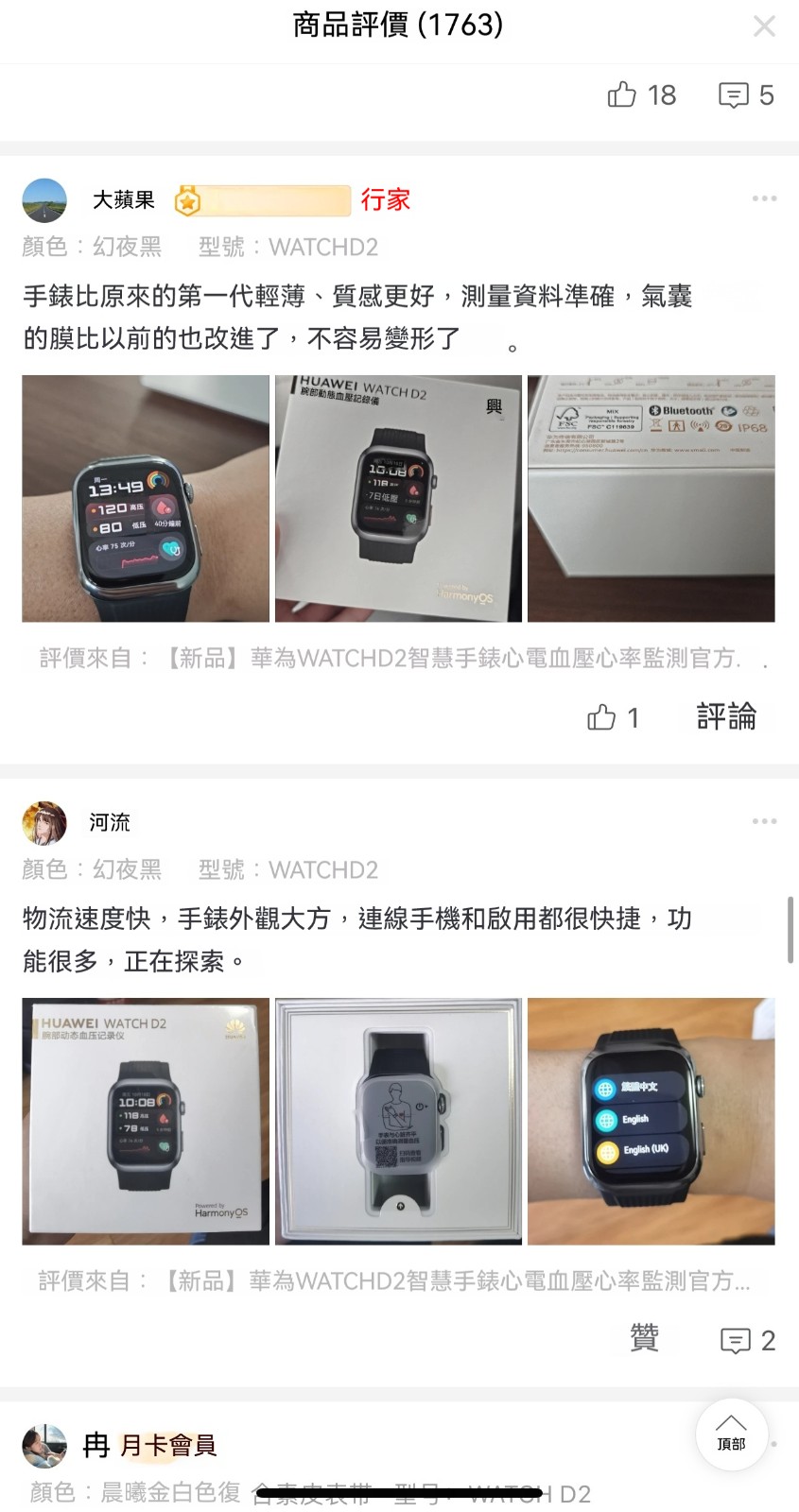Open overflow menu on 河流's review
This screenshot has width=799, height=1512.
click(764, 821)
